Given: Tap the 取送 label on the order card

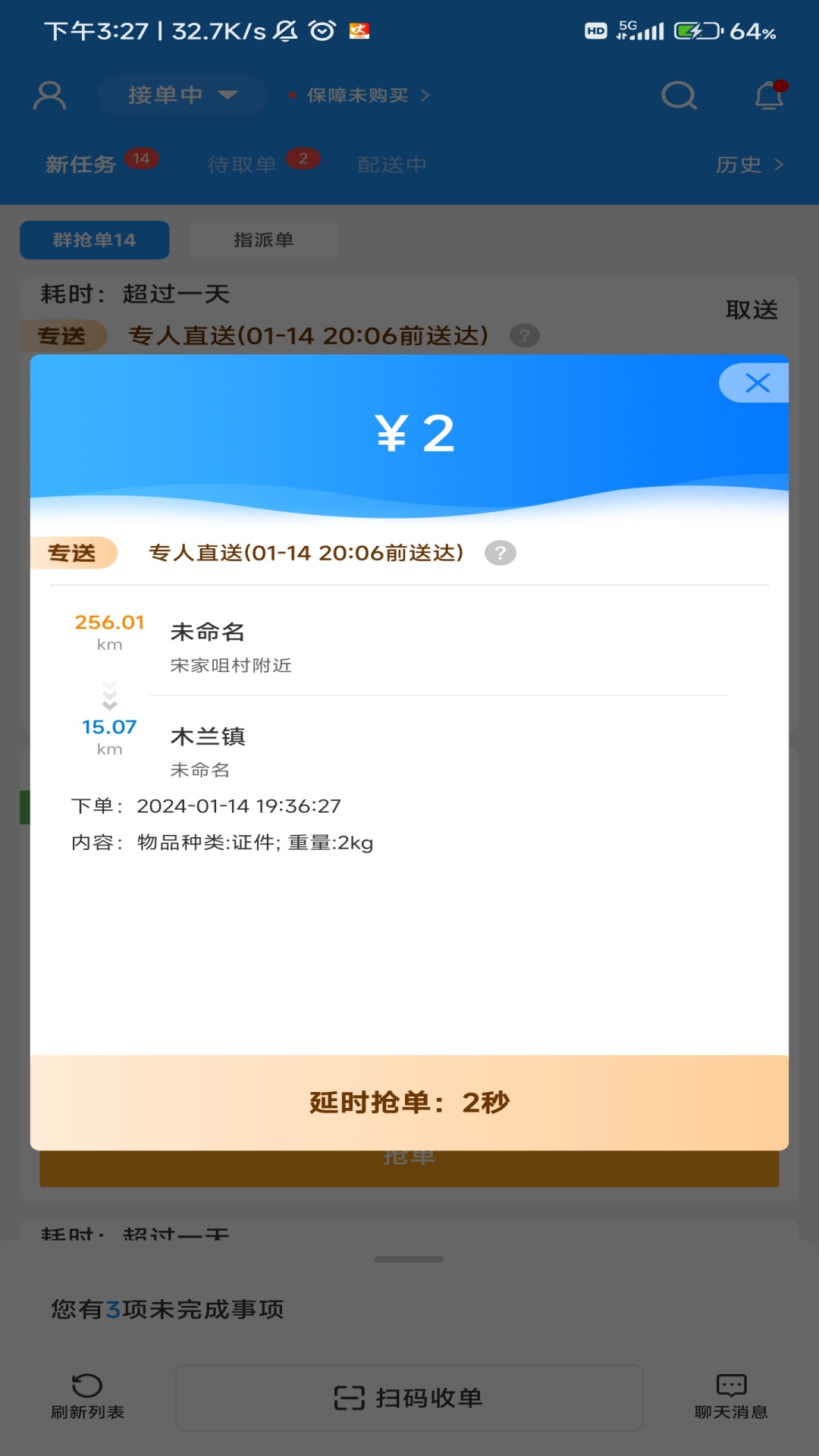Looking at the screenshot, I should pos(752,309).
